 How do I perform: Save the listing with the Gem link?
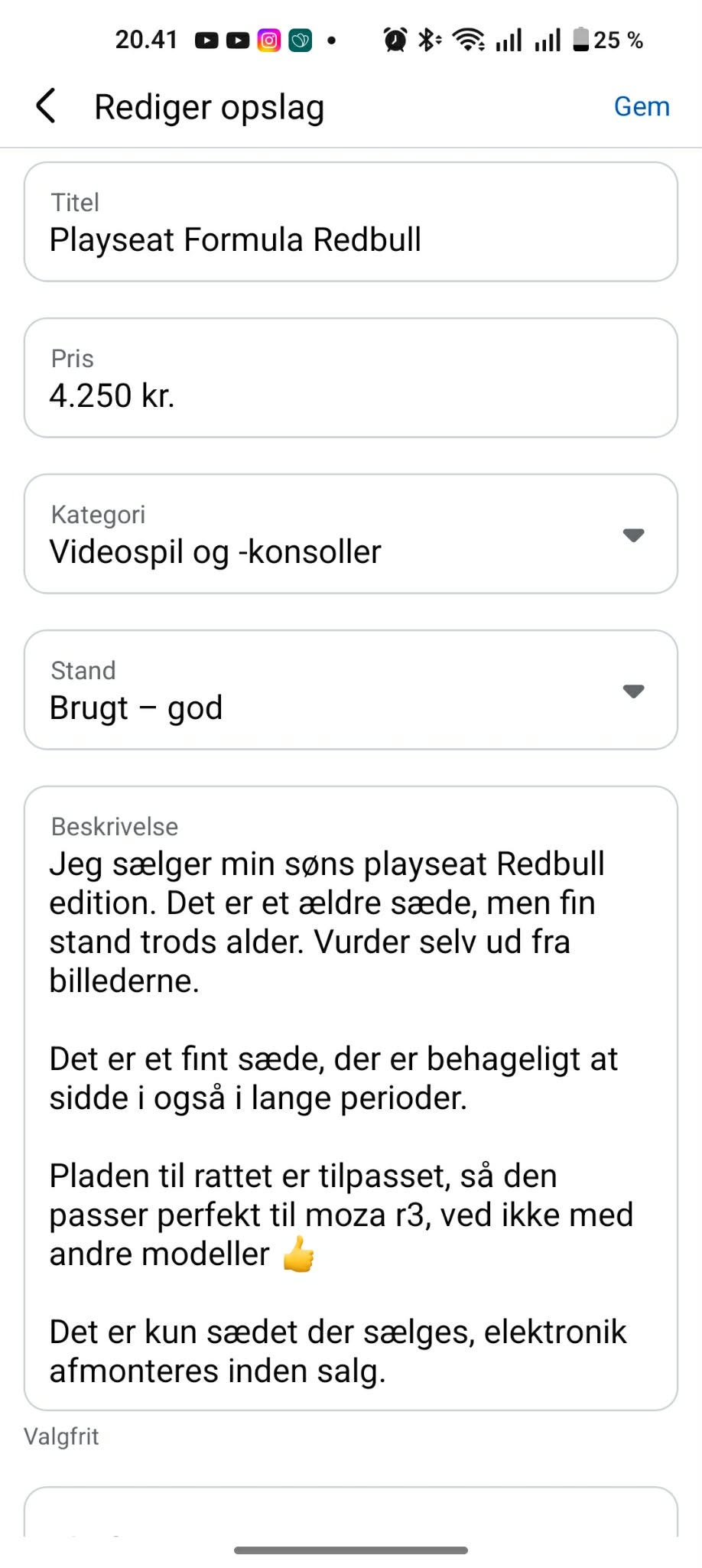pyautogui.click(x=642, y=106)
